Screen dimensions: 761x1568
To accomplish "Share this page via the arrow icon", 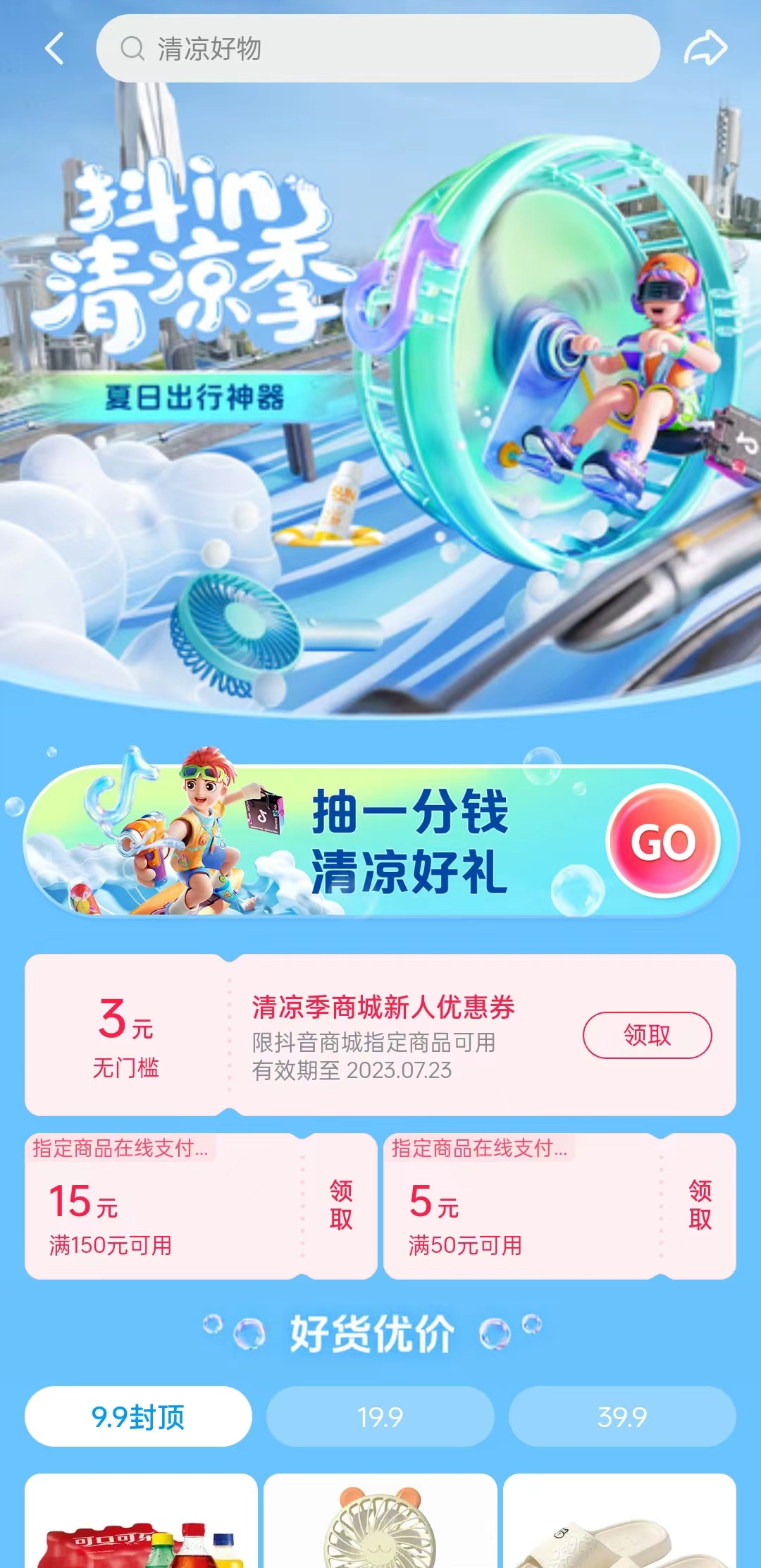I will [x=705, y=49].
